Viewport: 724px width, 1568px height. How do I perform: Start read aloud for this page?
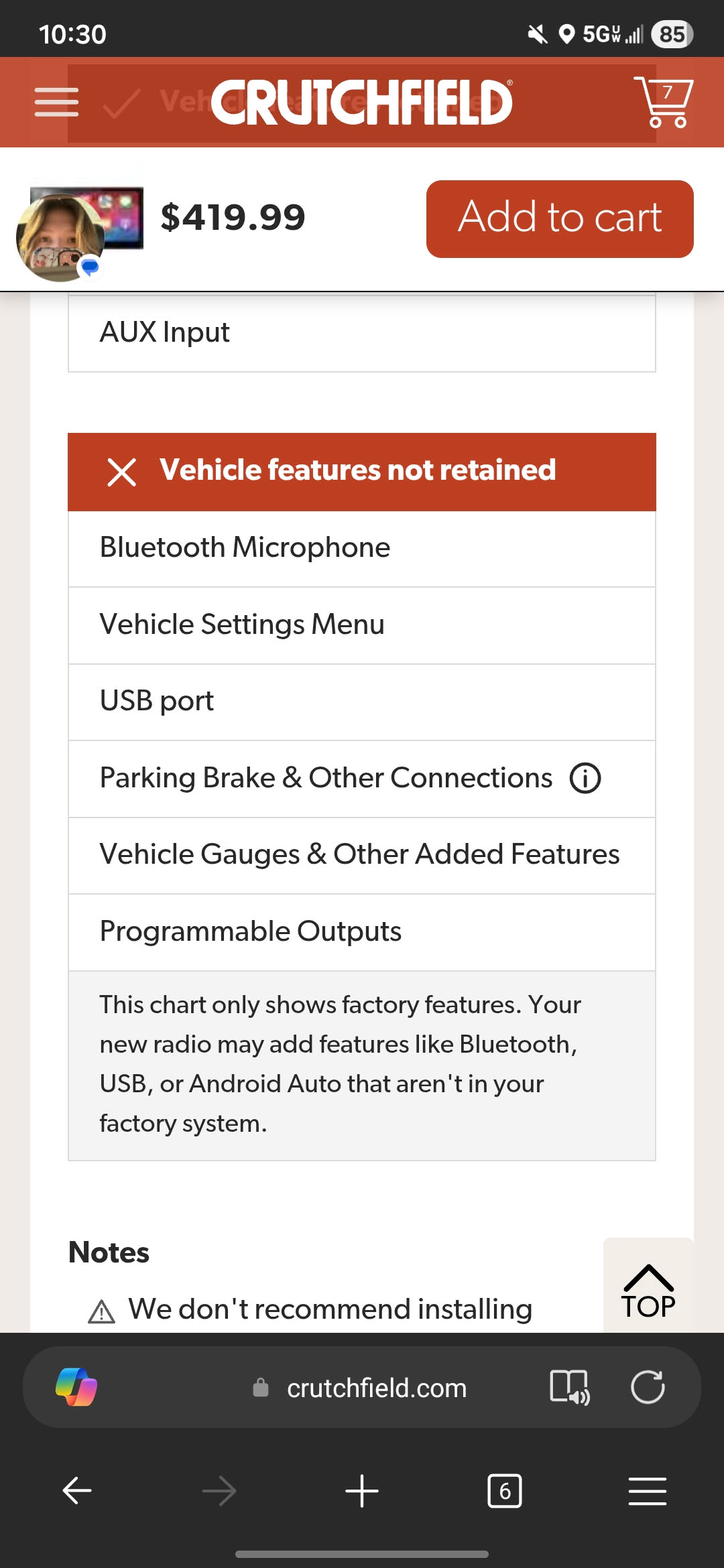(x=569, y=1387)
